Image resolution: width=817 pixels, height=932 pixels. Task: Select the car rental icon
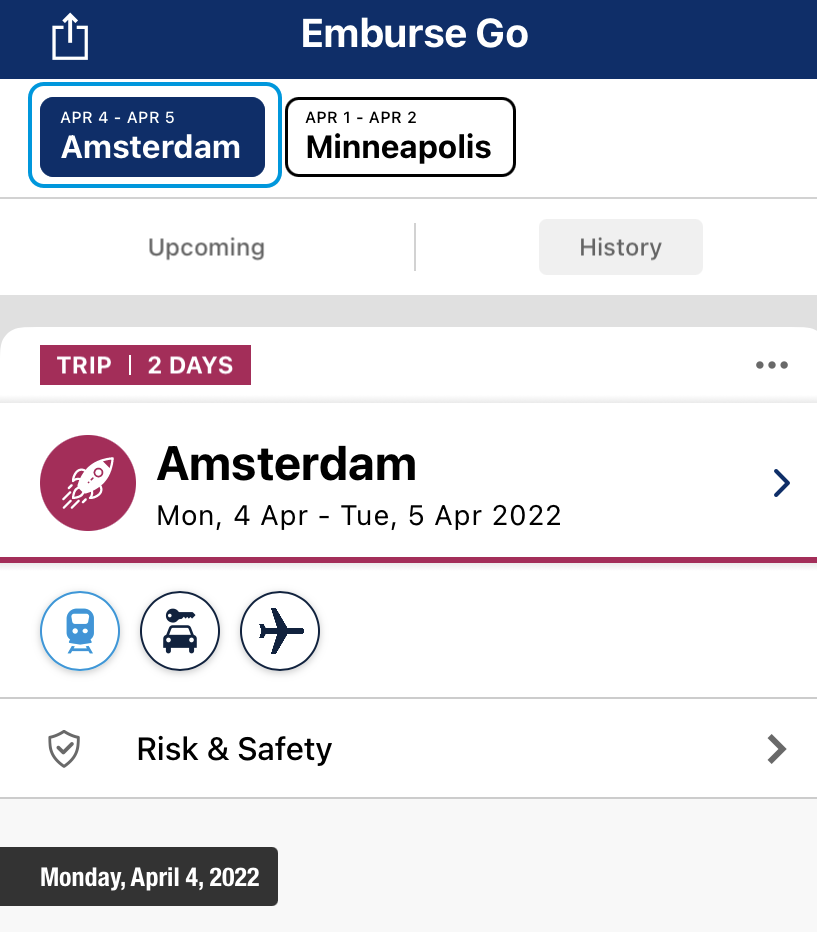point(180,630)
